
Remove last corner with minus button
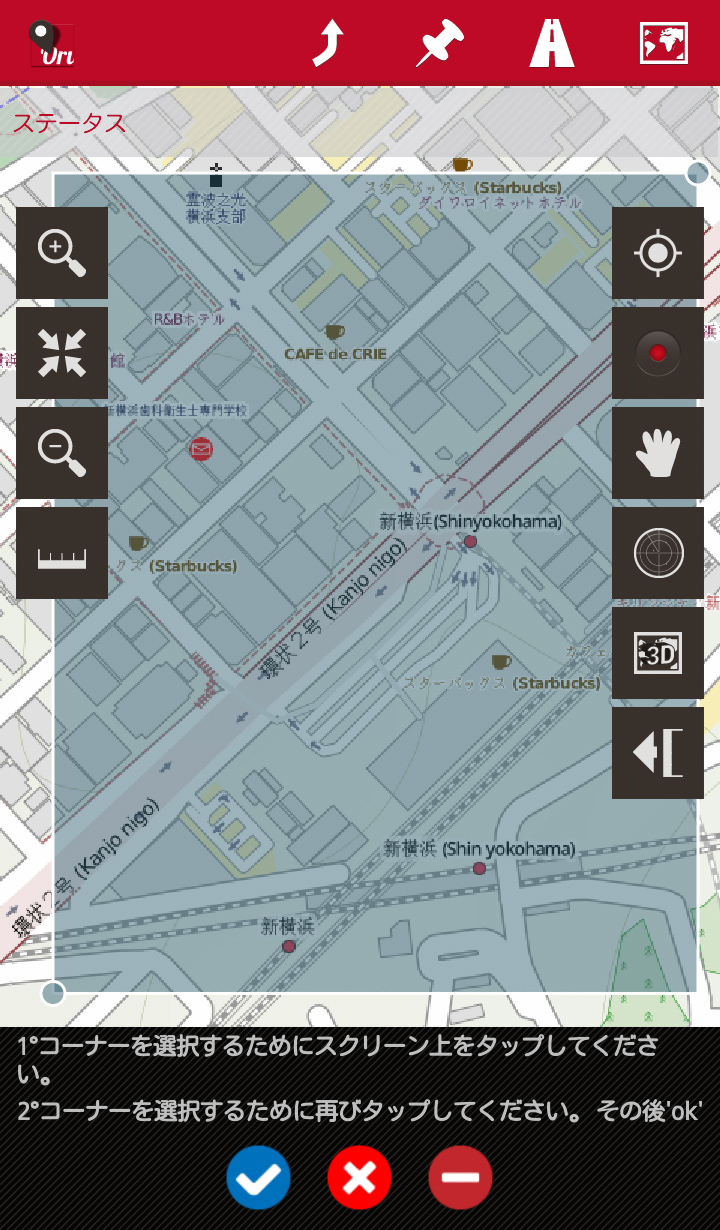tap(460, 1177)
